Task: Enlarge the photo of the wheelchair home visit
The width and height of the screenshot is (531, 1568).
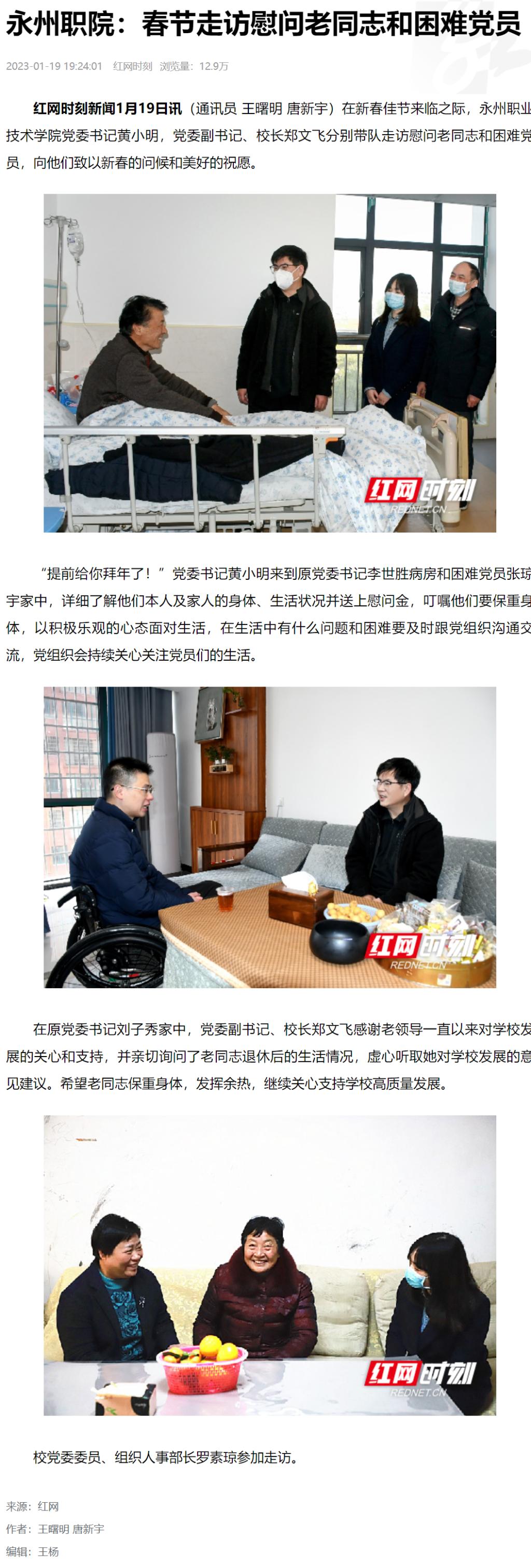Action: (x=270, y=837)
